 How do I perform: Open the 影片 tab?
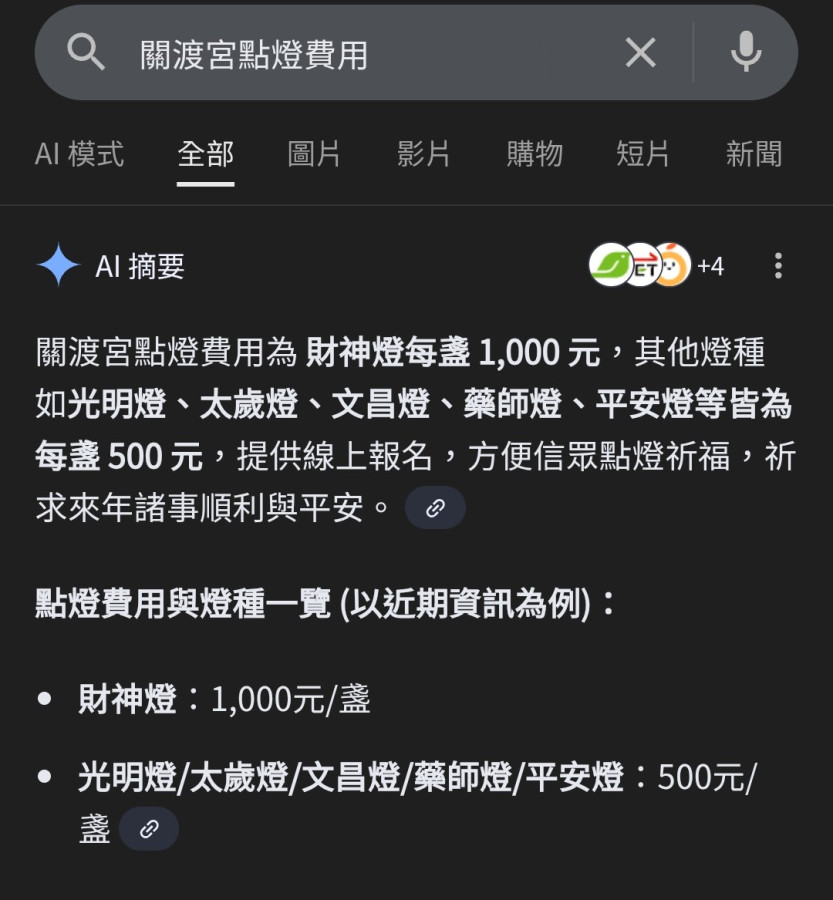pyautogui.click(x=424, y=154)
